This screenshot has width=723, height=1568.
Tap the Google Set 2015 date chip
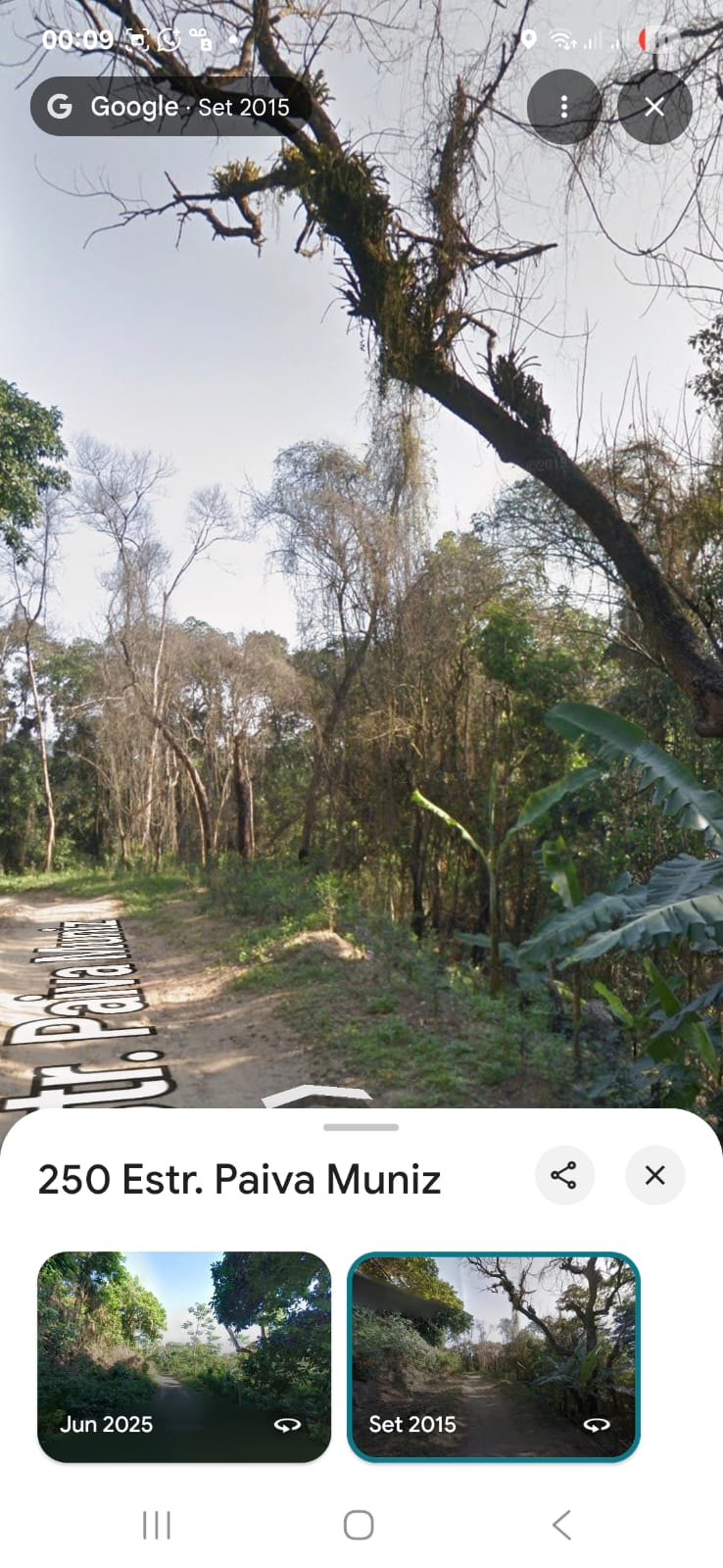point(171,107)
